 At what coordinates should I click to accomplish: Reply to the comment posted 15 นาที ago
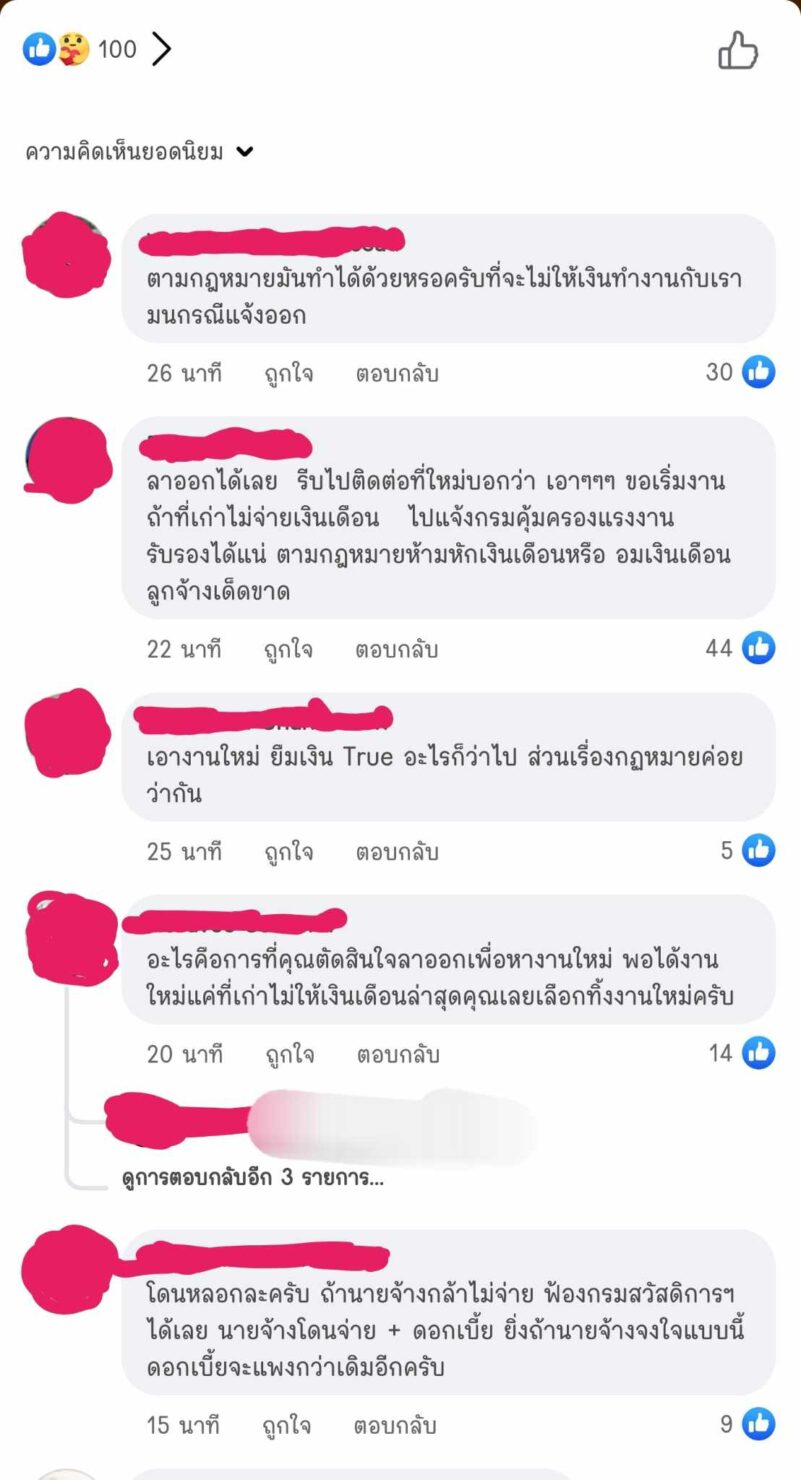396,1425
